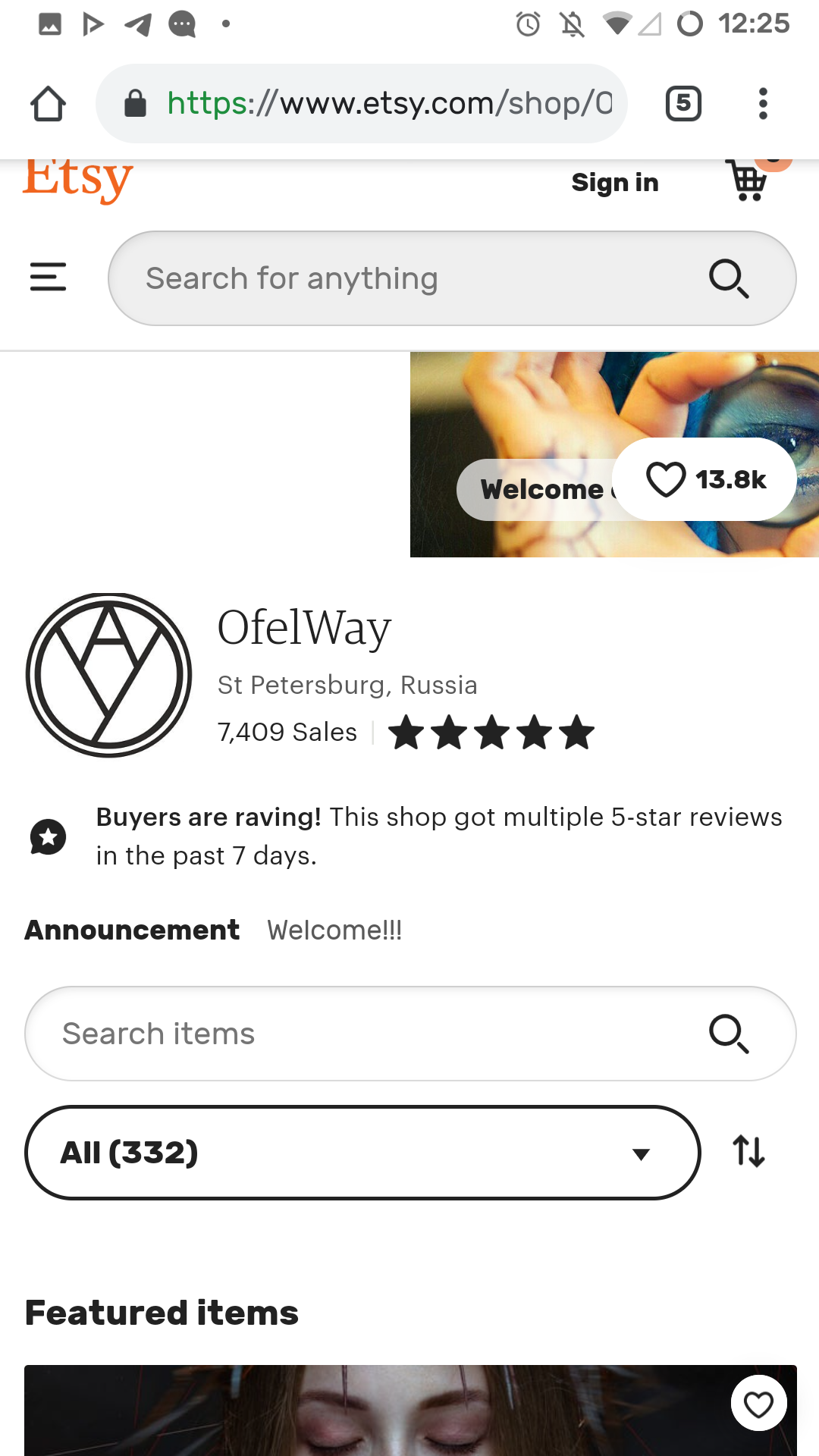Tap Sign in
The image size is (819, 1456).
[614, 183]
